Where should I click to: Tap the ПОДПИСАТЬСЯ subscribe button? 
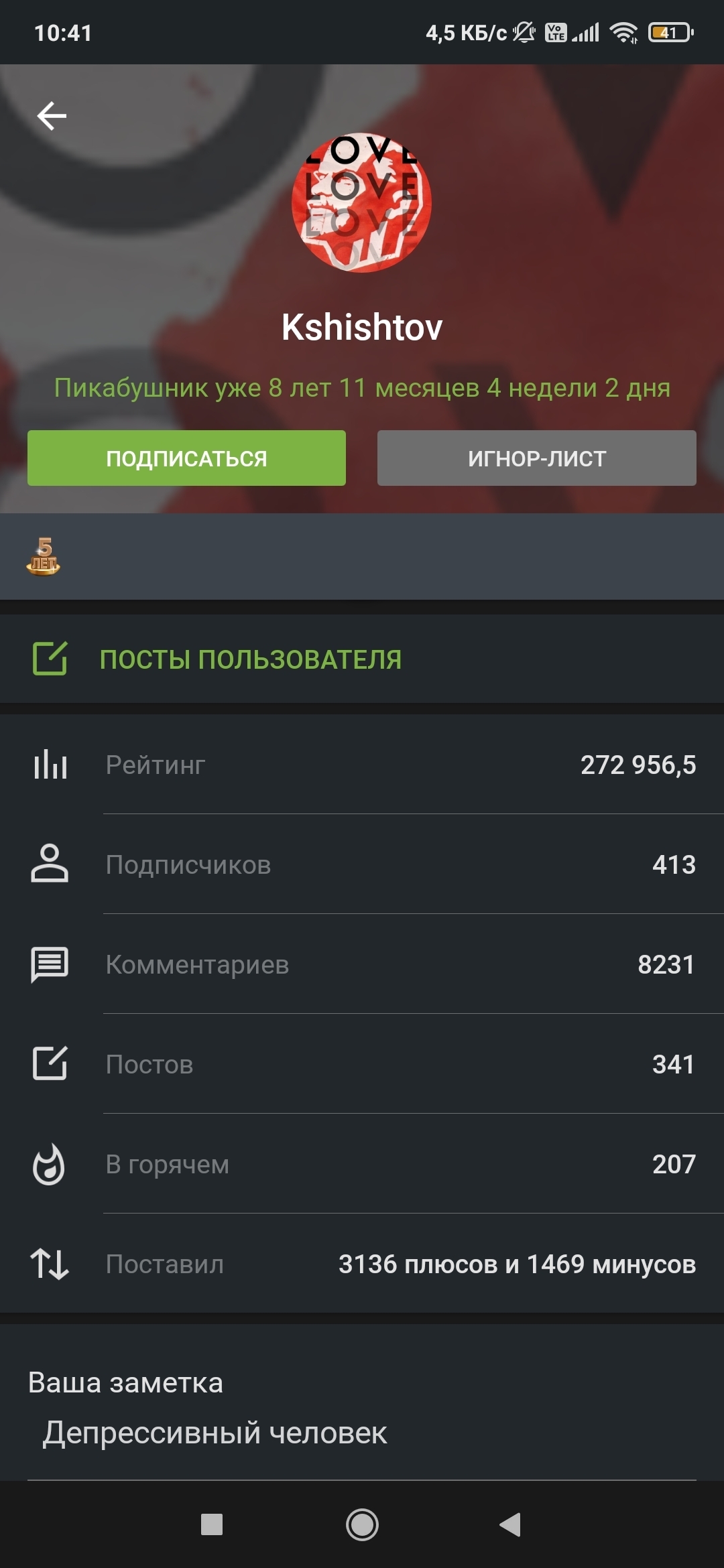pyautogui.click(x=186, y=458)
